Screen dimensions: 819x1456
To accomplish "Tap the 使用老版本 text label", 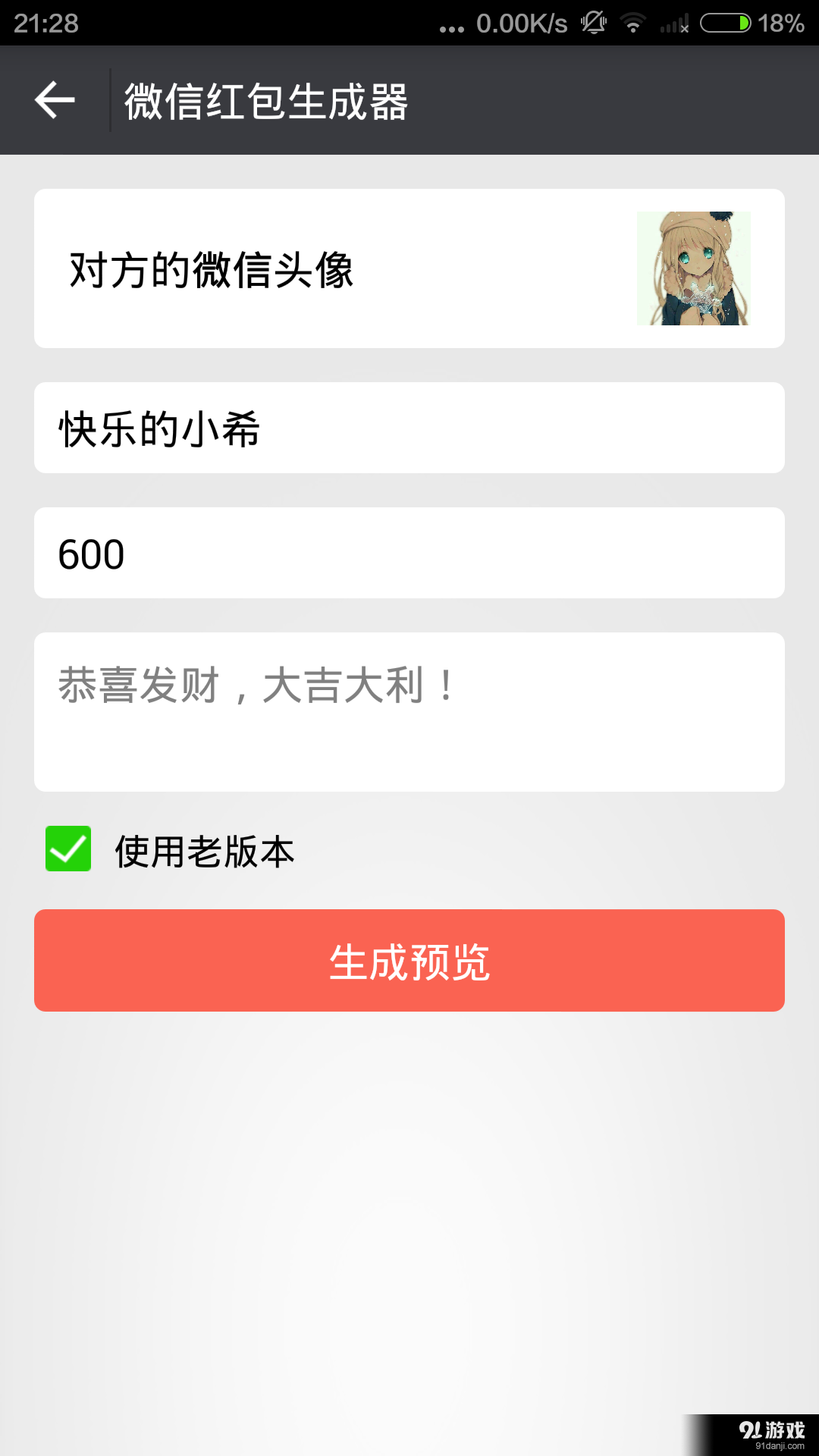I will (x=205, y=851).
